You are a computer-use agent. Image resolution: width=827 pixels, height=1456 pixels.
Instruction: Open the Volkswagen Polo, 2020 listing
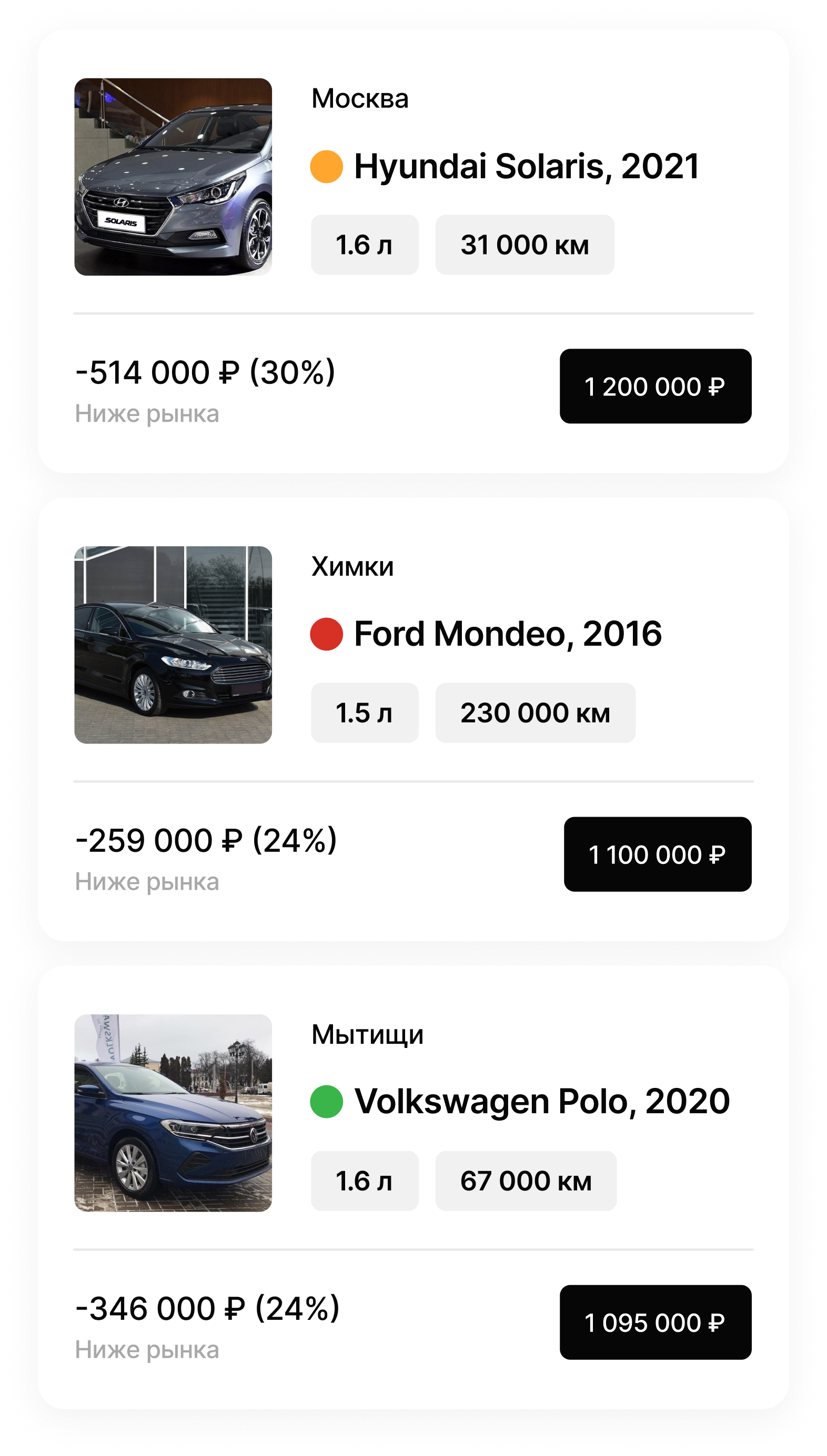coord(541,1101)
